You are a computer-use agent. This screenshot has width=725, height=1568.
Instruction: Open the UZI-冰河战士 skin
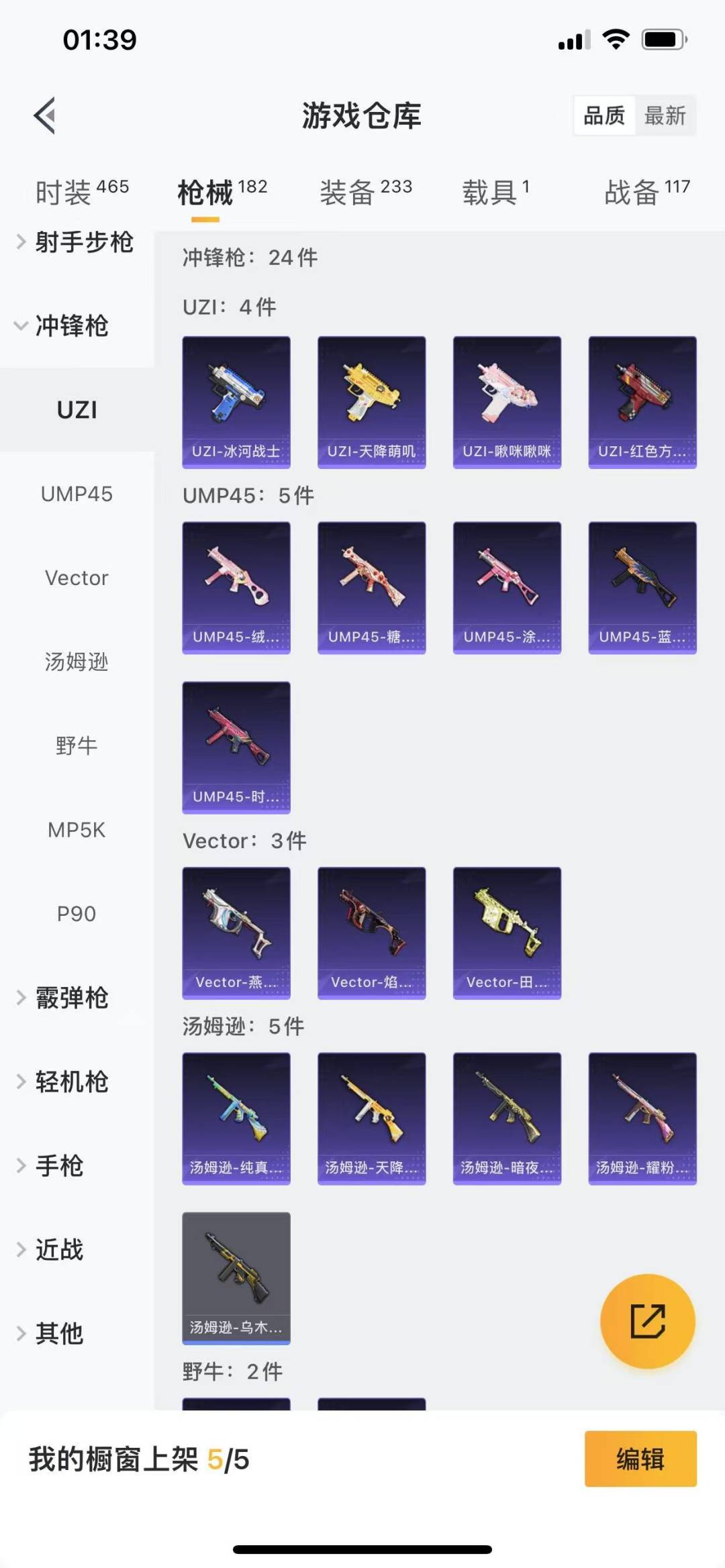(236, 402)
